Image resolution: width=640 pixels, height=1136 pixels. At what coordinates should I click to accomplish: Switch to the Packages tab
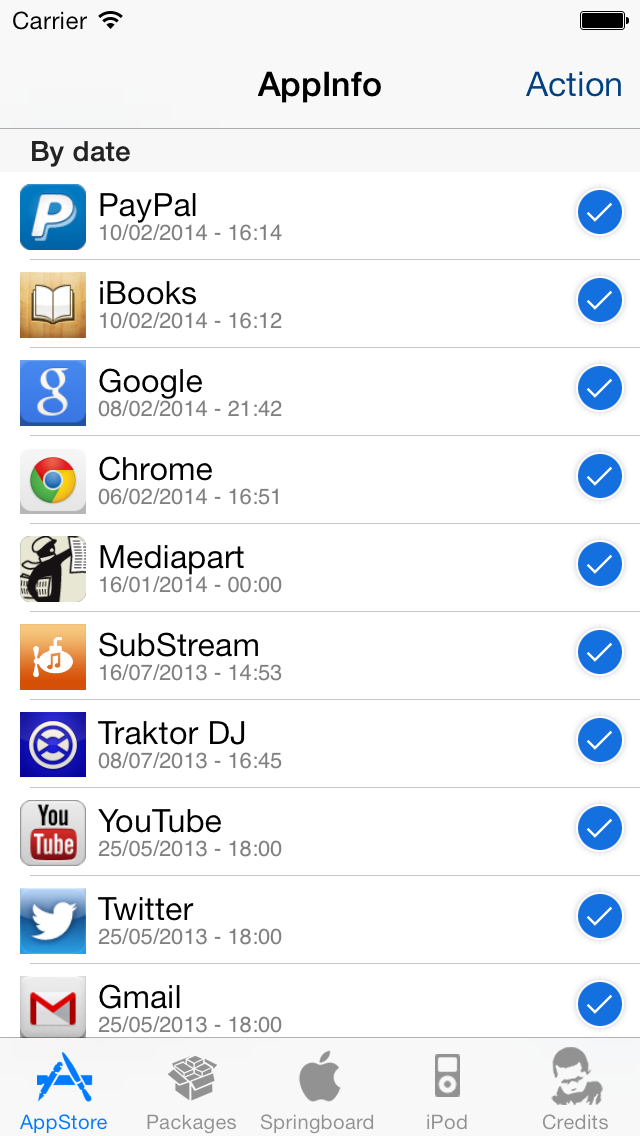(191, 1093)
